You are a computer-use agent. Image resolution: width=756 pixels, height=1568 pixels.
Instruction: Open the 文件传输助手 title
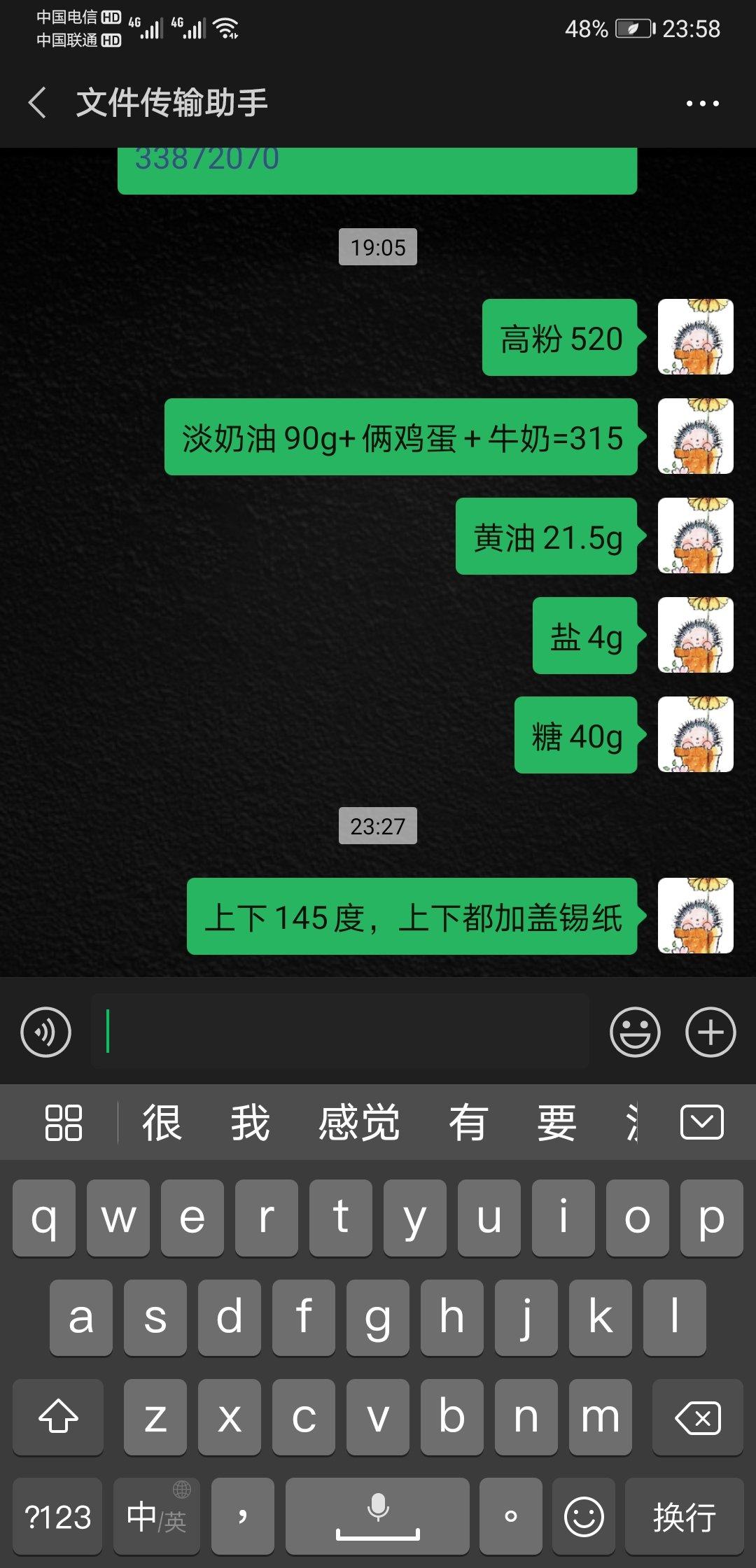[174, 102]
